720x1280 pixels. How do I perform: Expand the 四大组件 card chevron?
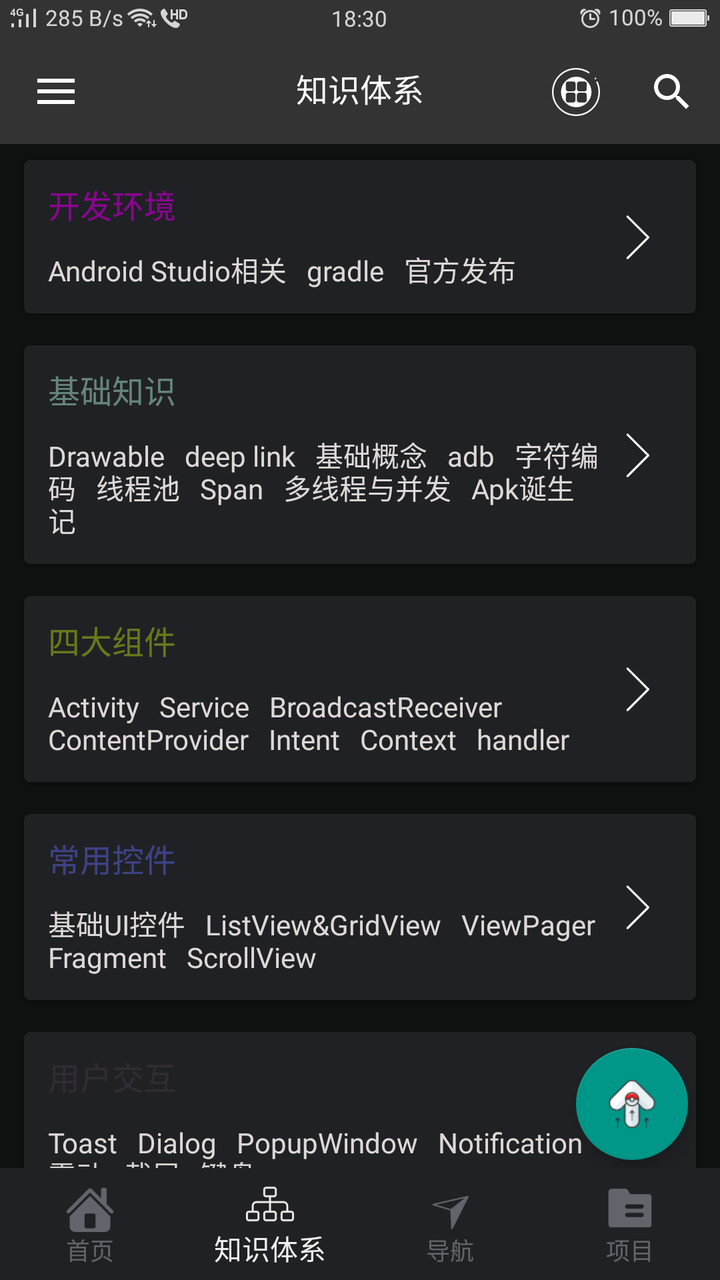pos(637,689)
